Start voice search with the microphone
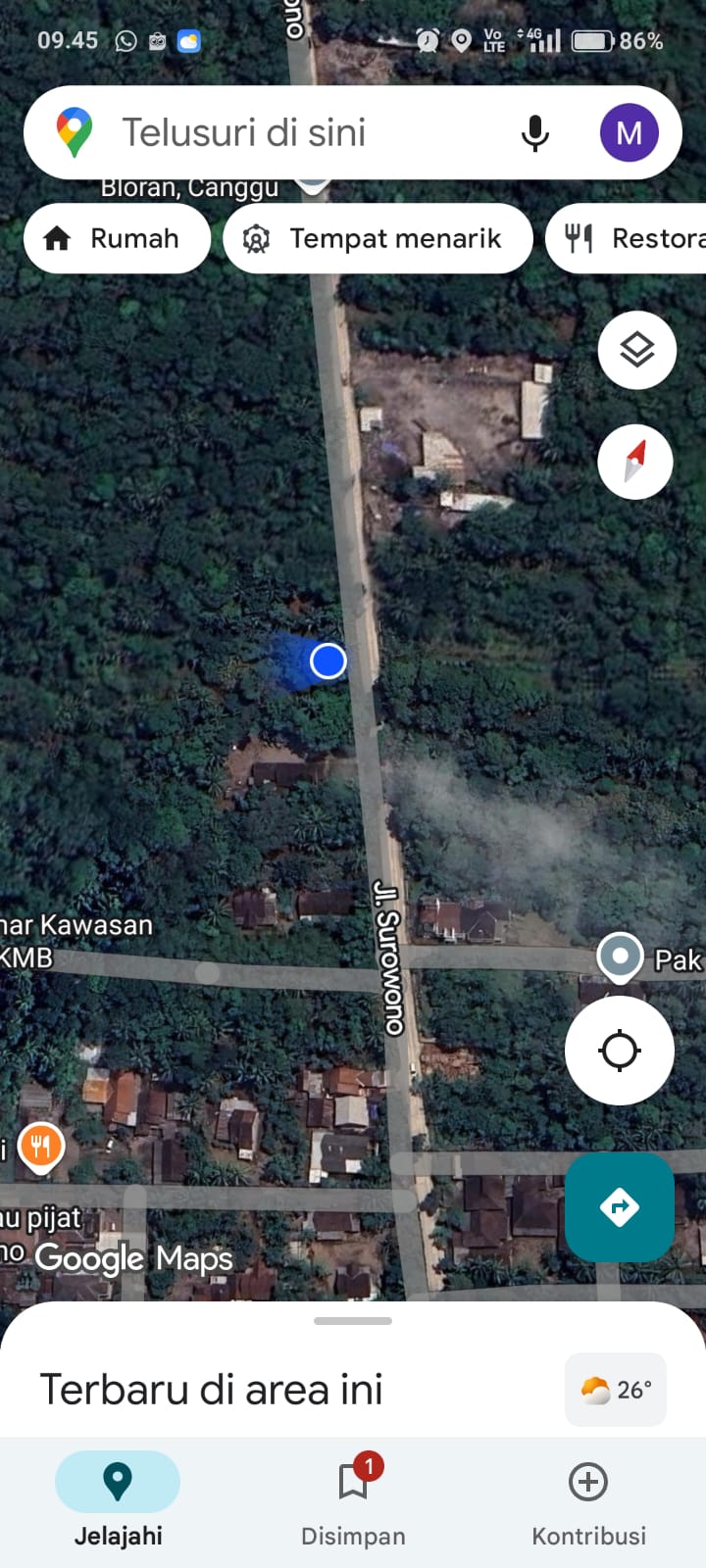This screenshot has height=1568, width=706. [534, 132]
